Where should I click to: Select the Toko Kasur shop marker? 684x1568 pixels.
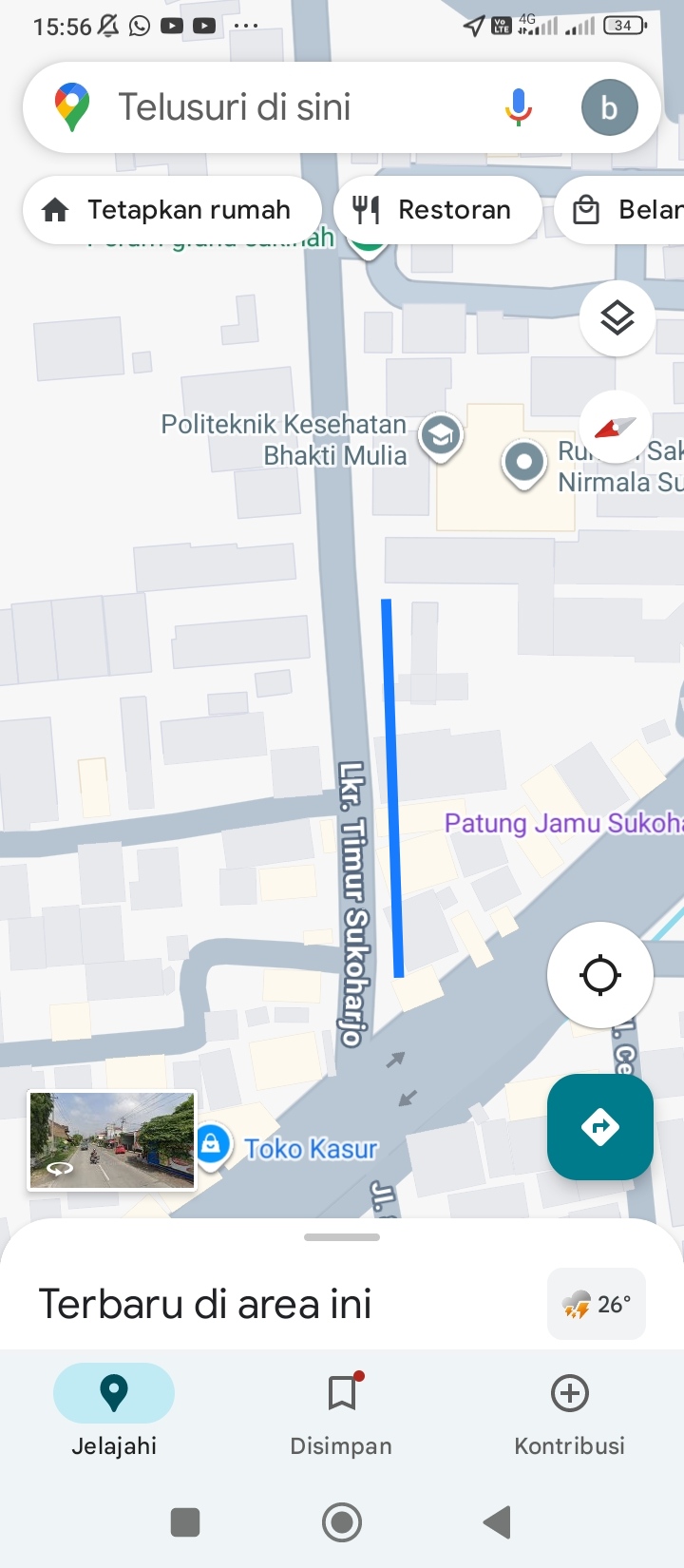pos(212,1143)
